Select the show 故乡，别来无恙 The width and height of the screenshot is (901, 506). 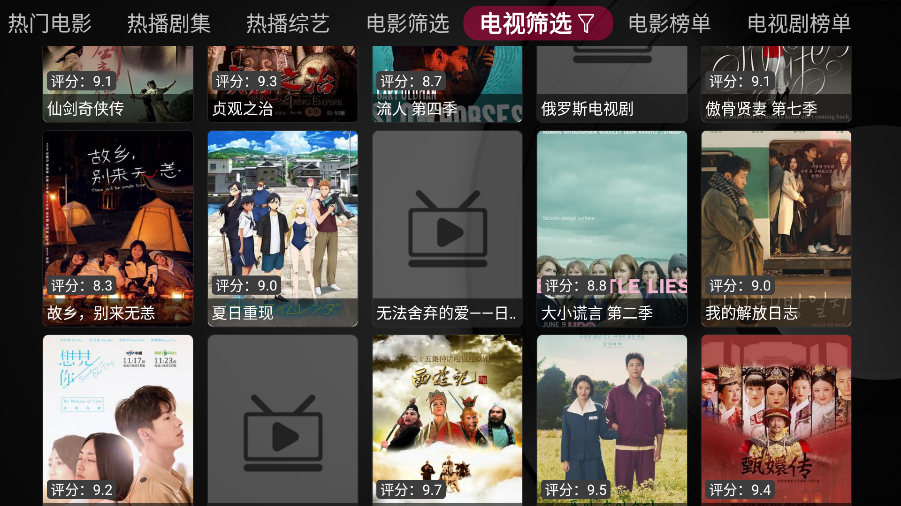(x=118, y=228)
